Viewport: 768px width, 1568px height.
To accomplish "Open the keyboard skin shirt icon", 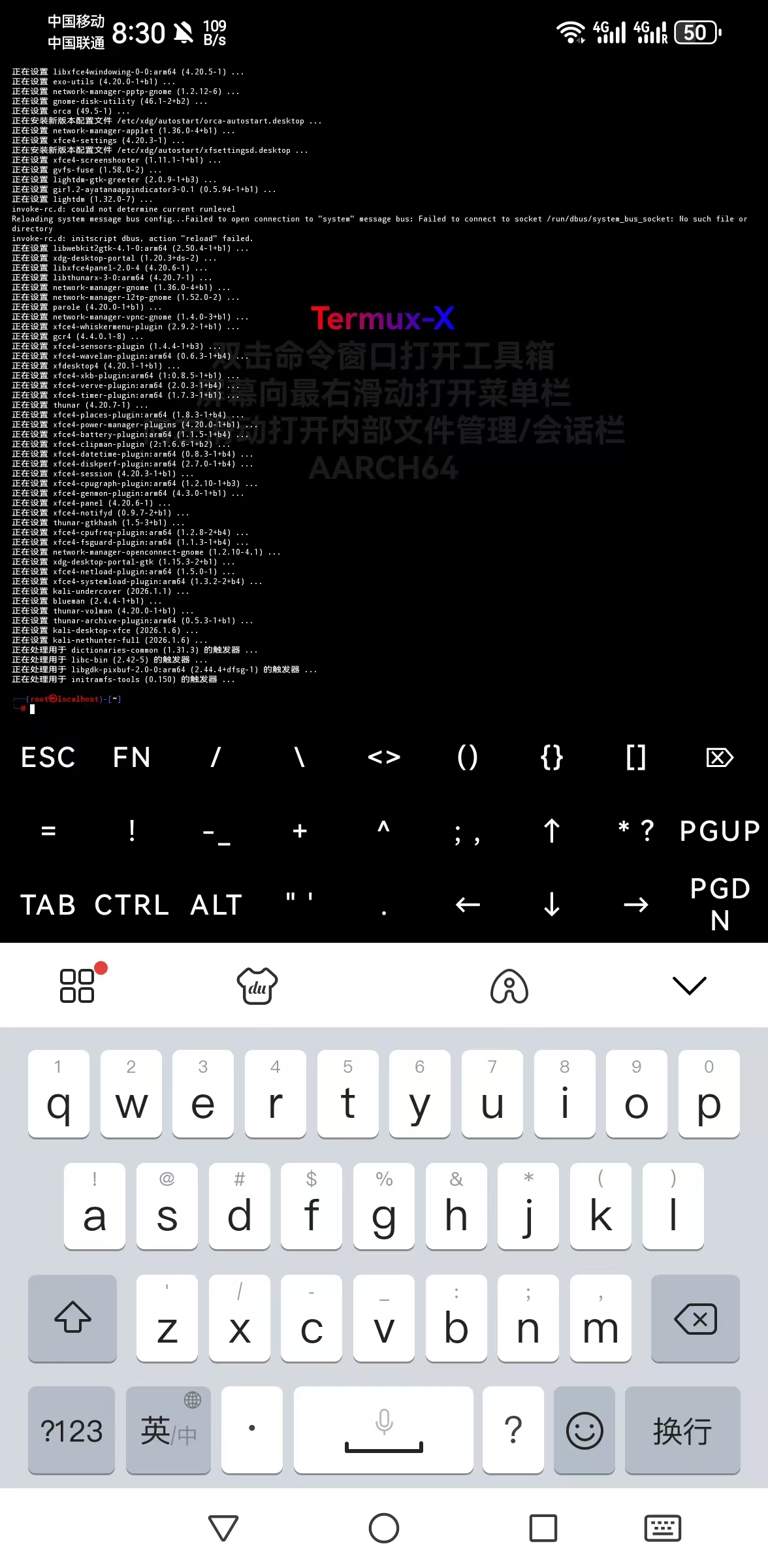I will pos(257,985).
